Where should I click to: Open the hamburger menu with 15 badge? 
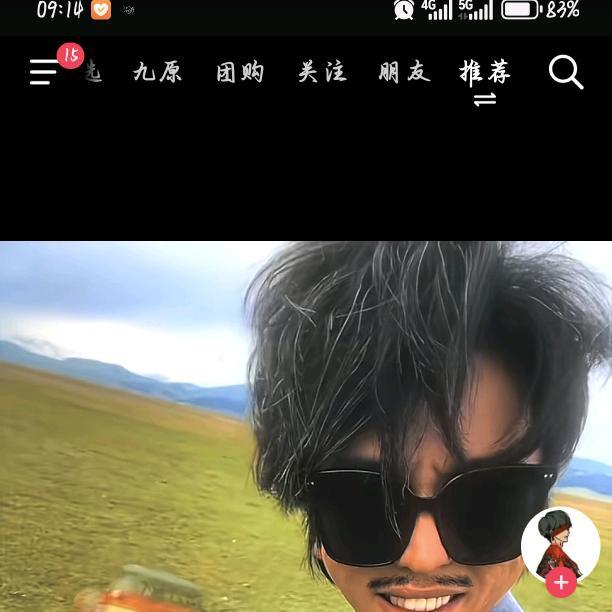(x=45, y=72)
